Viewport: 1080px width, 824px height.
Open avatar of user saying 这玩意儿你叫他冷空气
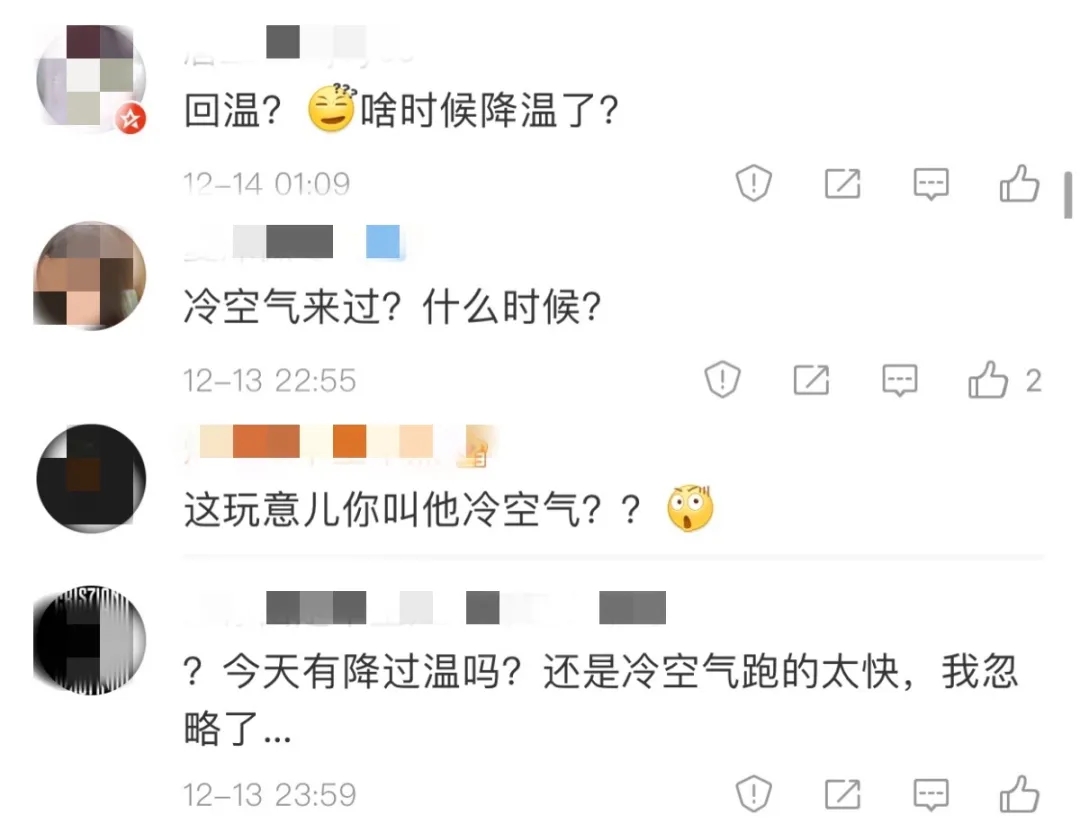(90, 479)
